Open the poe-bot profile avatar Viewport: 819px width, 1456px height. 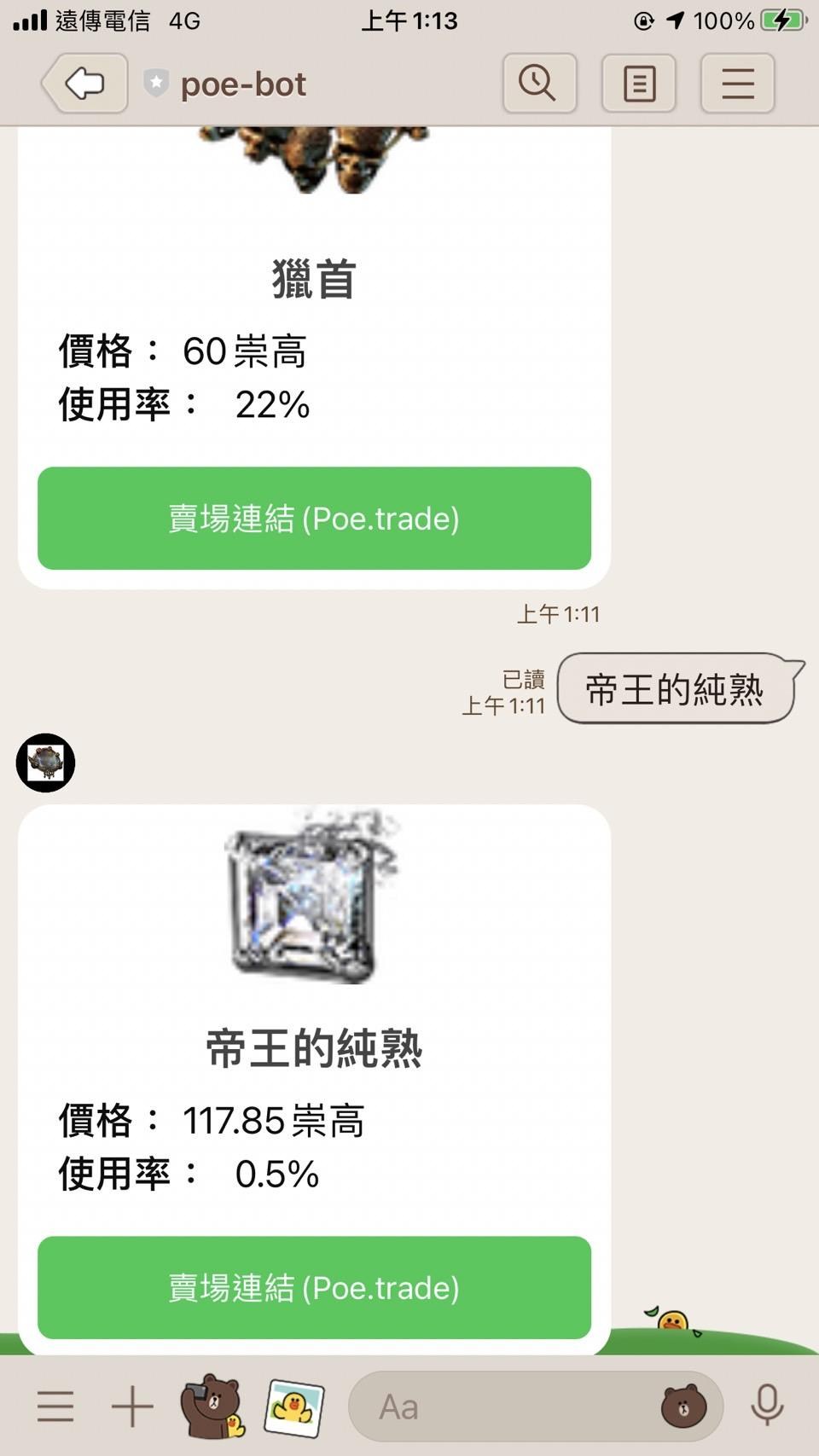[46, 763]
